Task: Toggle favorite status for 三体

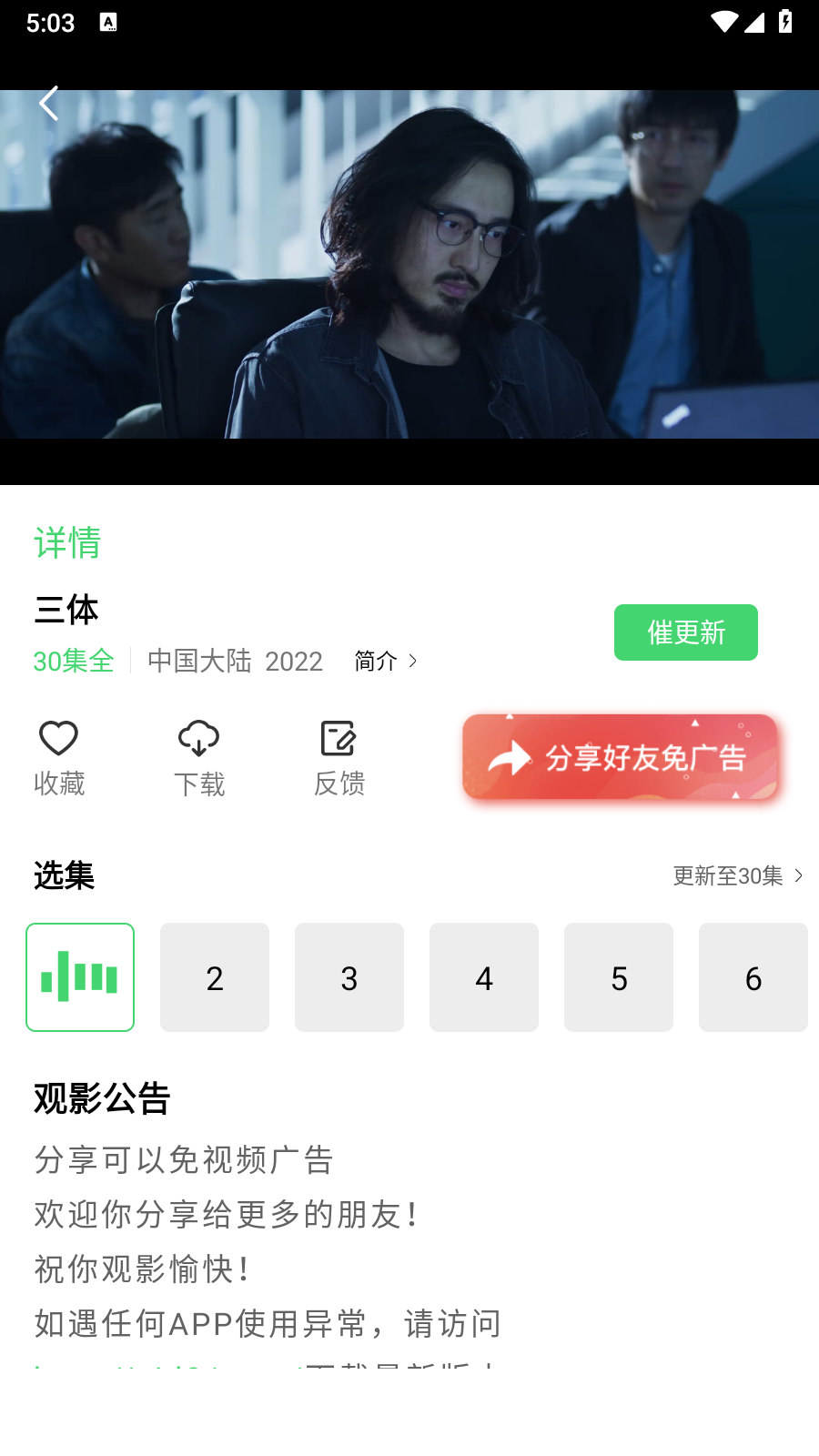Action: pos(58,756)
